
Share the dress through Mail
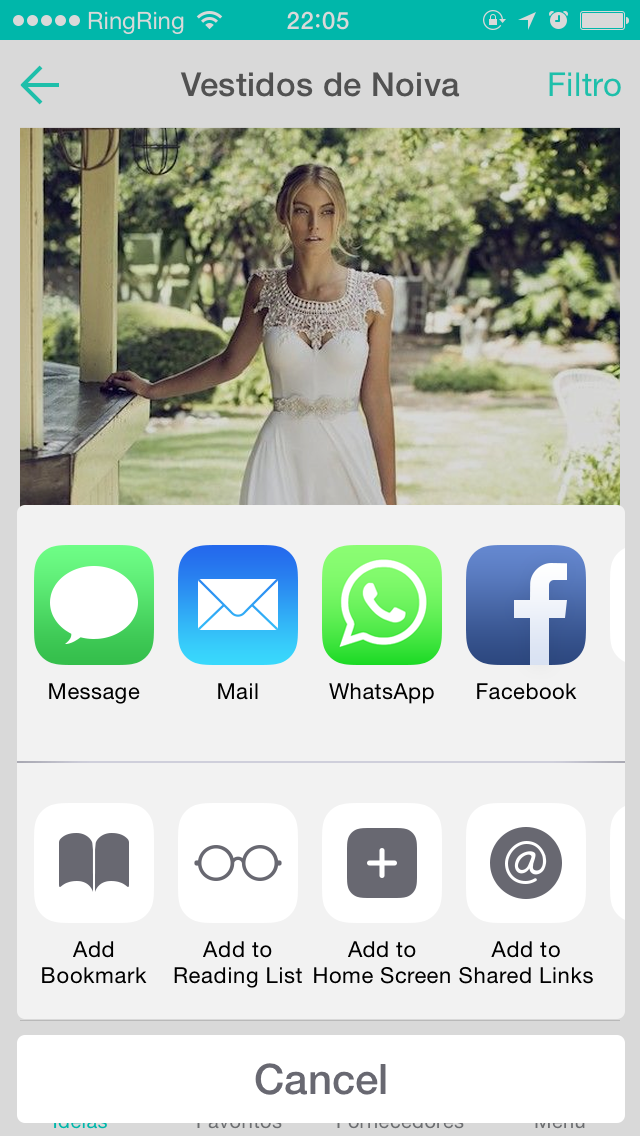pyautogui.click(x=238, y=605)
